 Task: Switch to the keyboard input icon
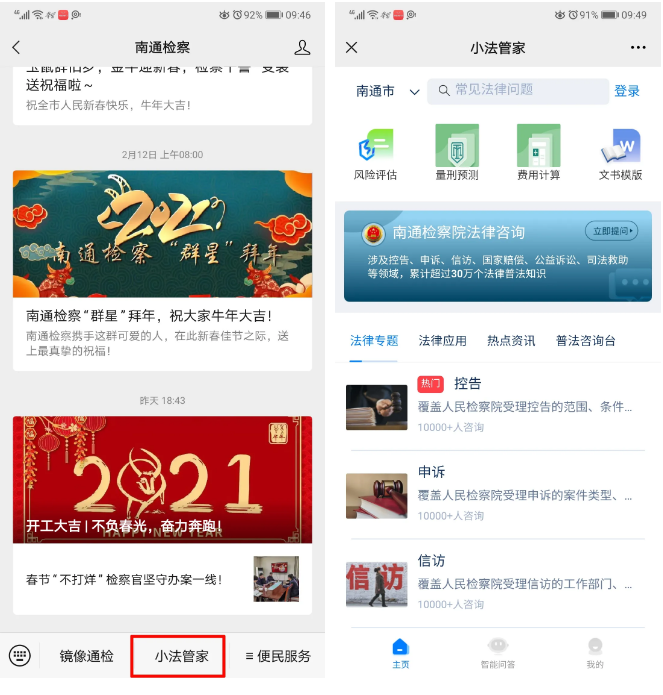(20, 656)
